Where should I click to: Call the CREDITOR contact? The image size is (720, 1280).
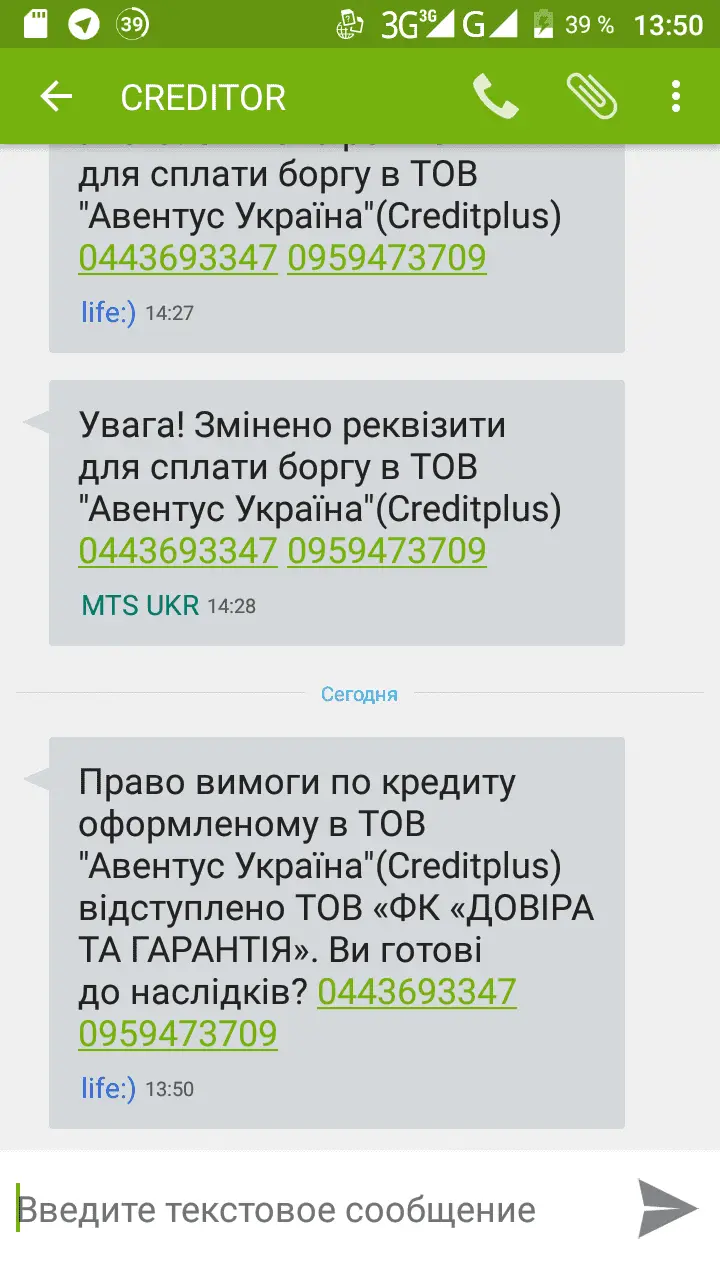click(x=495, y=97)
